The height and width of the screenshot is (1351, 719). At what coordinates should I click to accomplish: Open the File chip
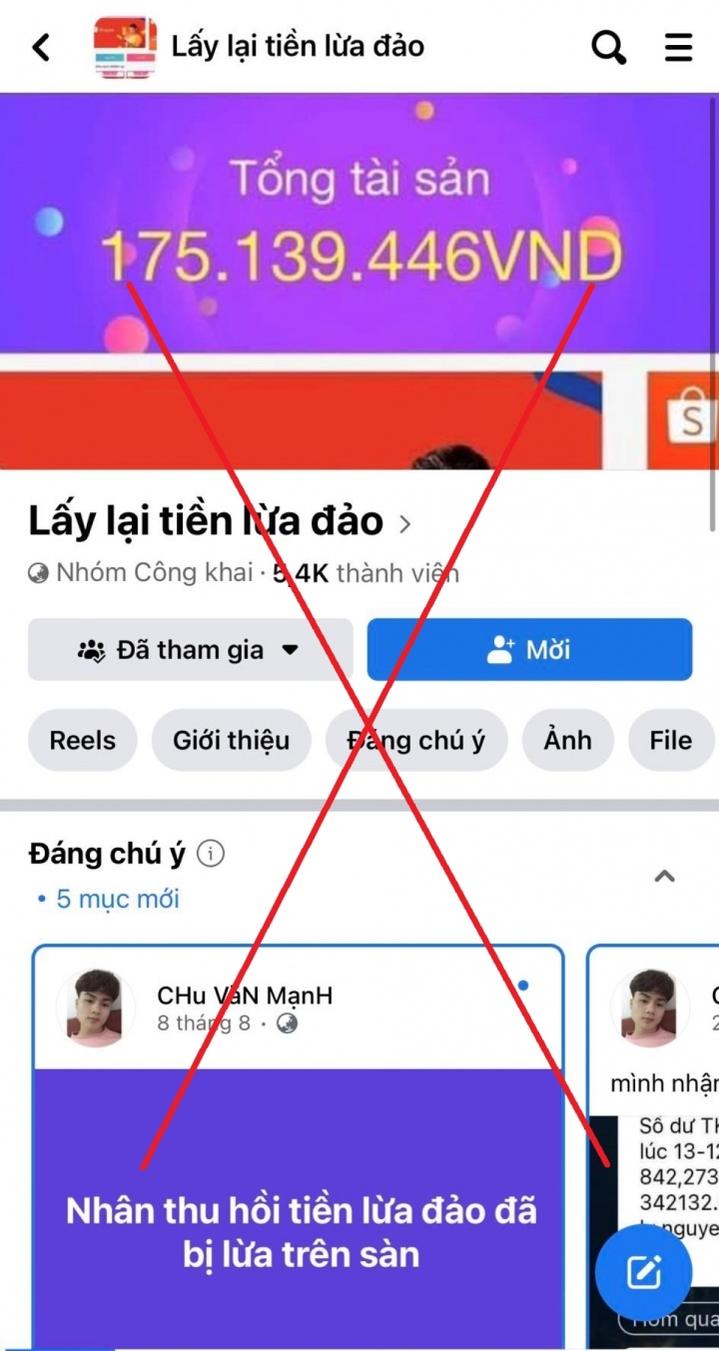670,741
